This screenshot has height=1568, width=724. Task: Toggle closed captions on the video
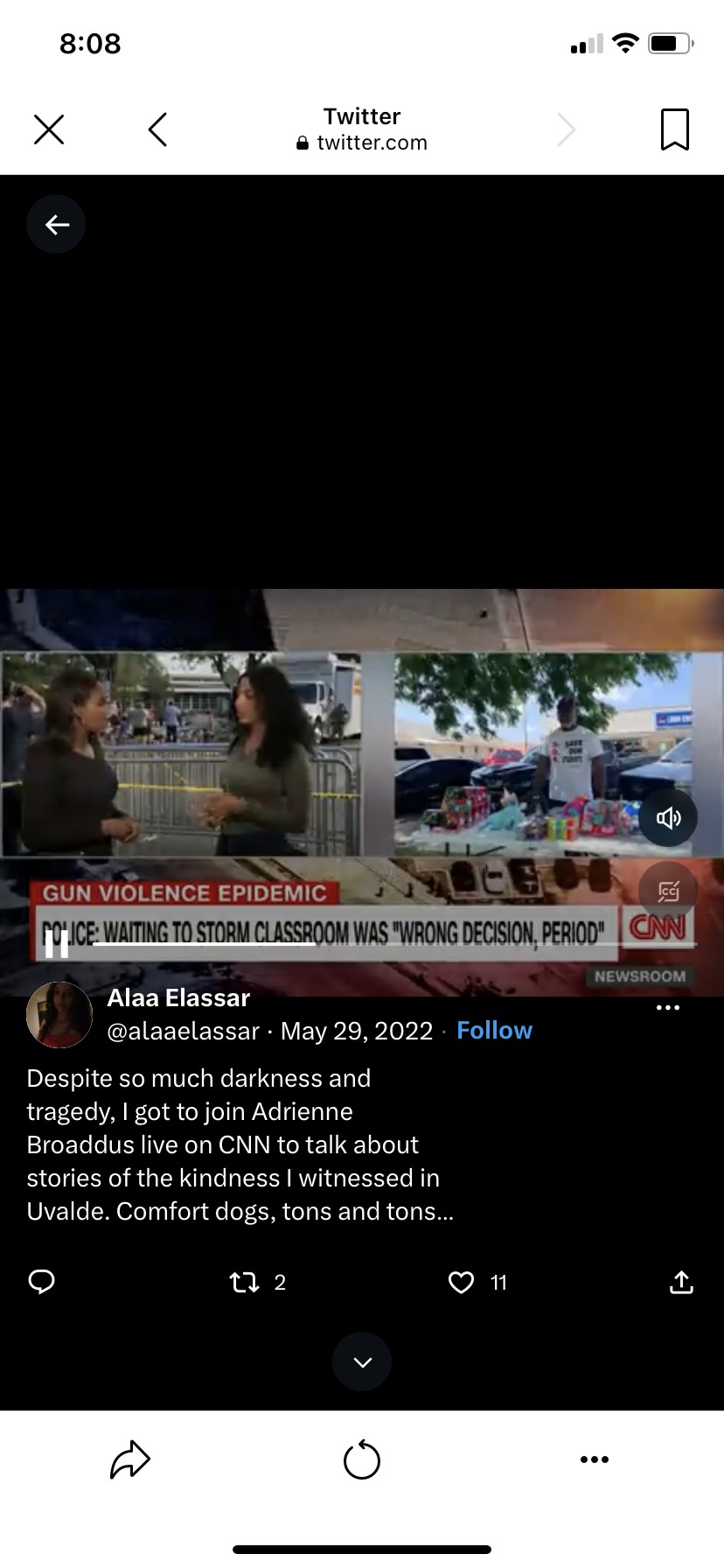668,892
